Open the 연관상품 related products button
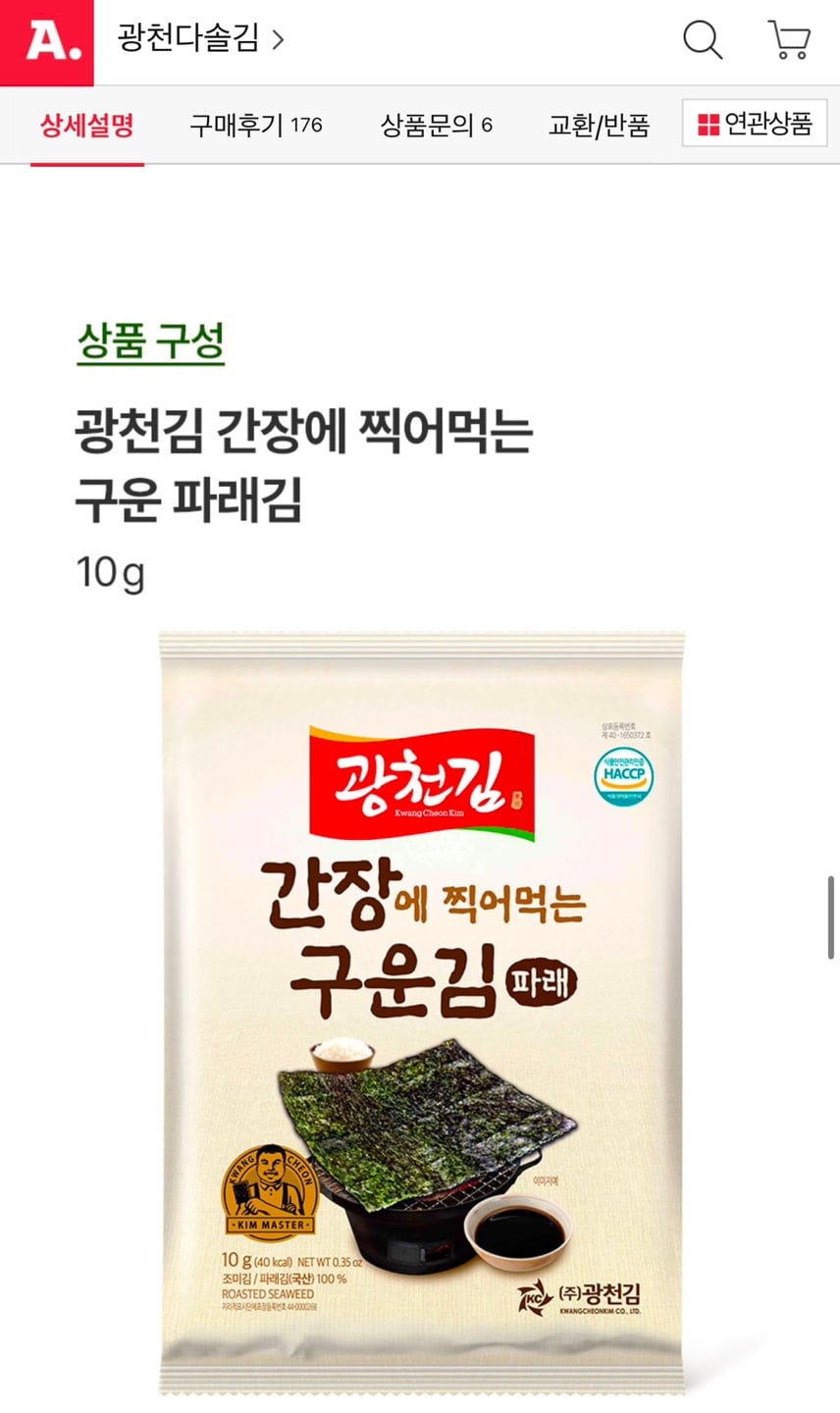 [x=755, y=125]
